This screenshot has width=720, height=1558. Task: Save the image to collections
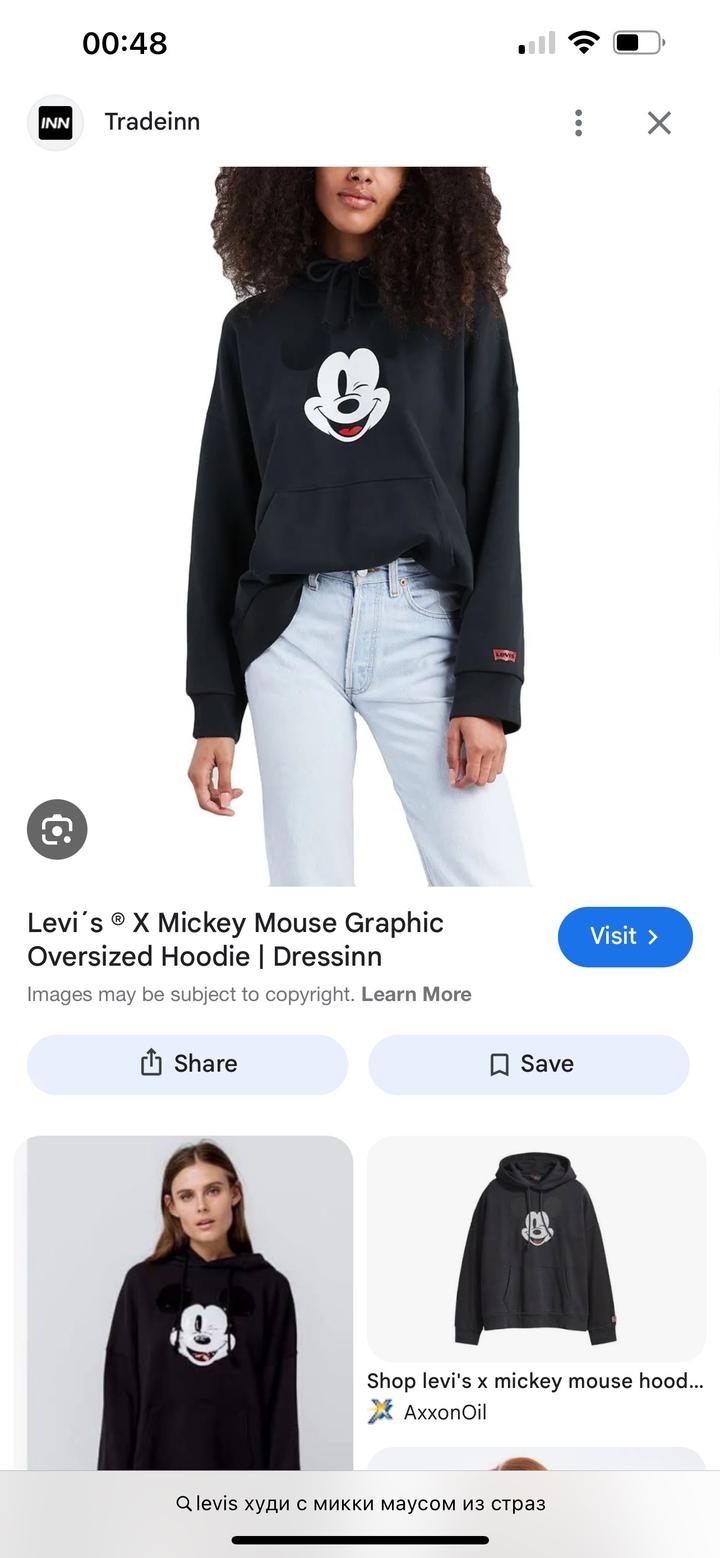coord(529,1064)
